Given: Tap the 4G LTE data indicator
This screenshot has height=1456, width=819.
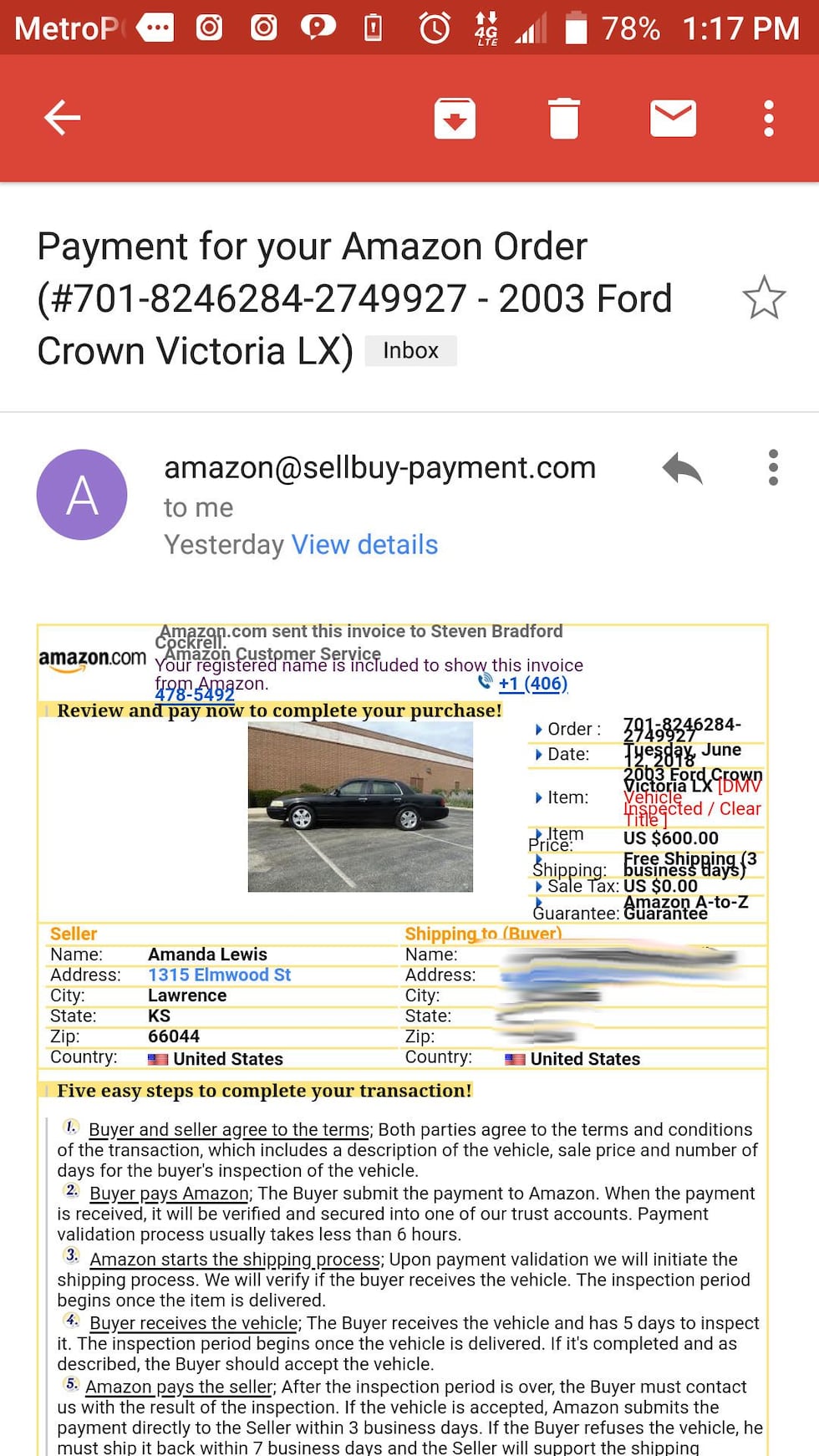Looking at the screenshot, I should click(x=486, y=27).
